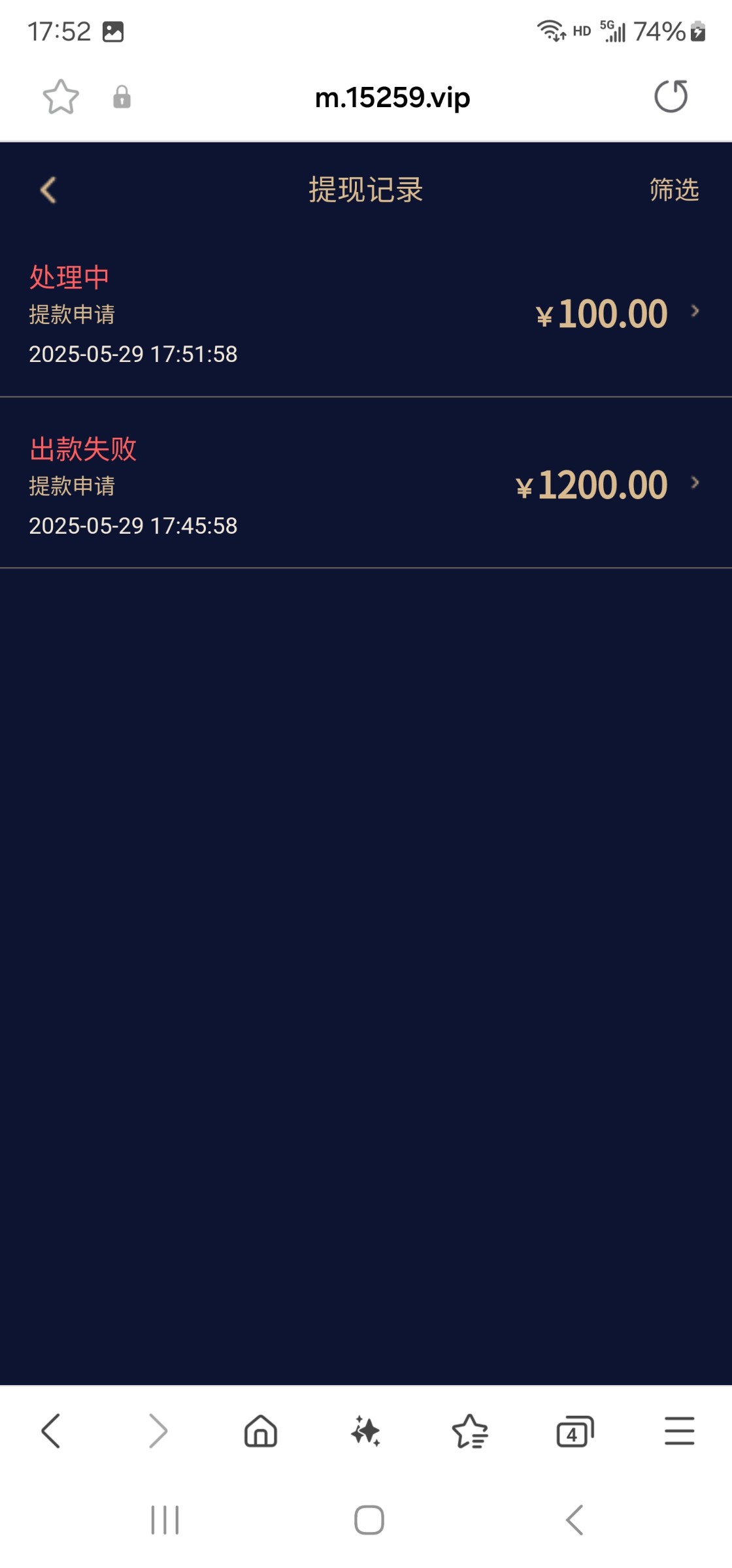This screenshot has width=732, height=1568.
Task: Bookmark this page with the star icon
Action: (61, 97)
